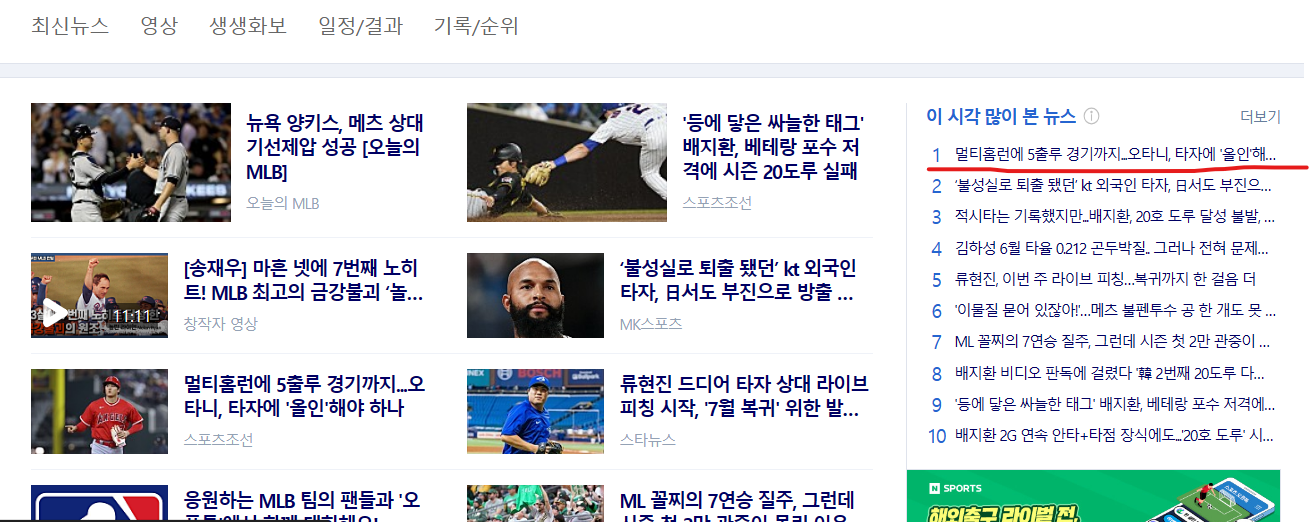Open ranked news 5 about 류현진 라이브 피칭
The width and height of the screenshot is (1309, 522).
[1104, 279]
